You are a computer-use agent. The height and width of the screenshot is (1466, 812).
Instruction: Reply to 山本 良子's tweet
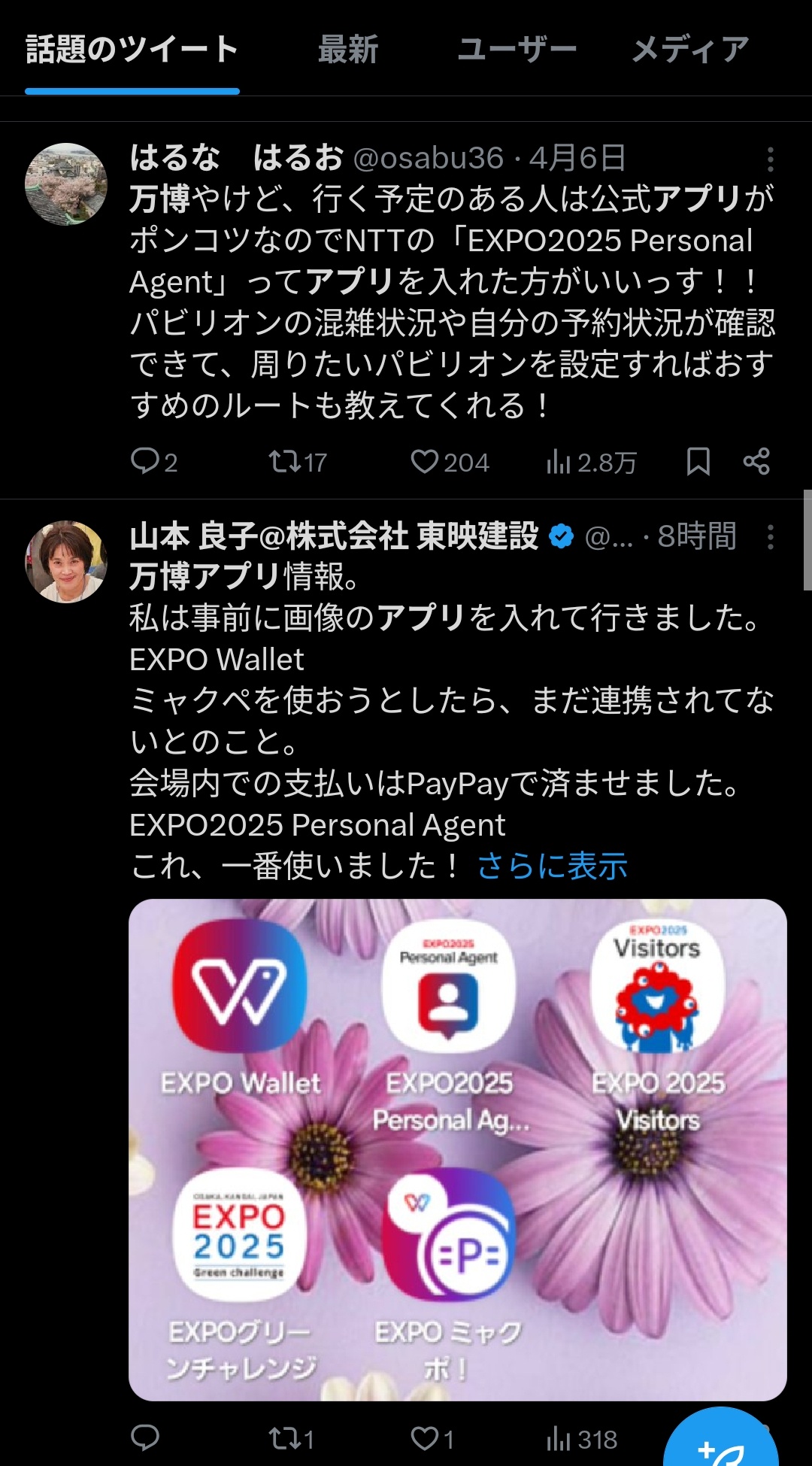coord(144,1438)
